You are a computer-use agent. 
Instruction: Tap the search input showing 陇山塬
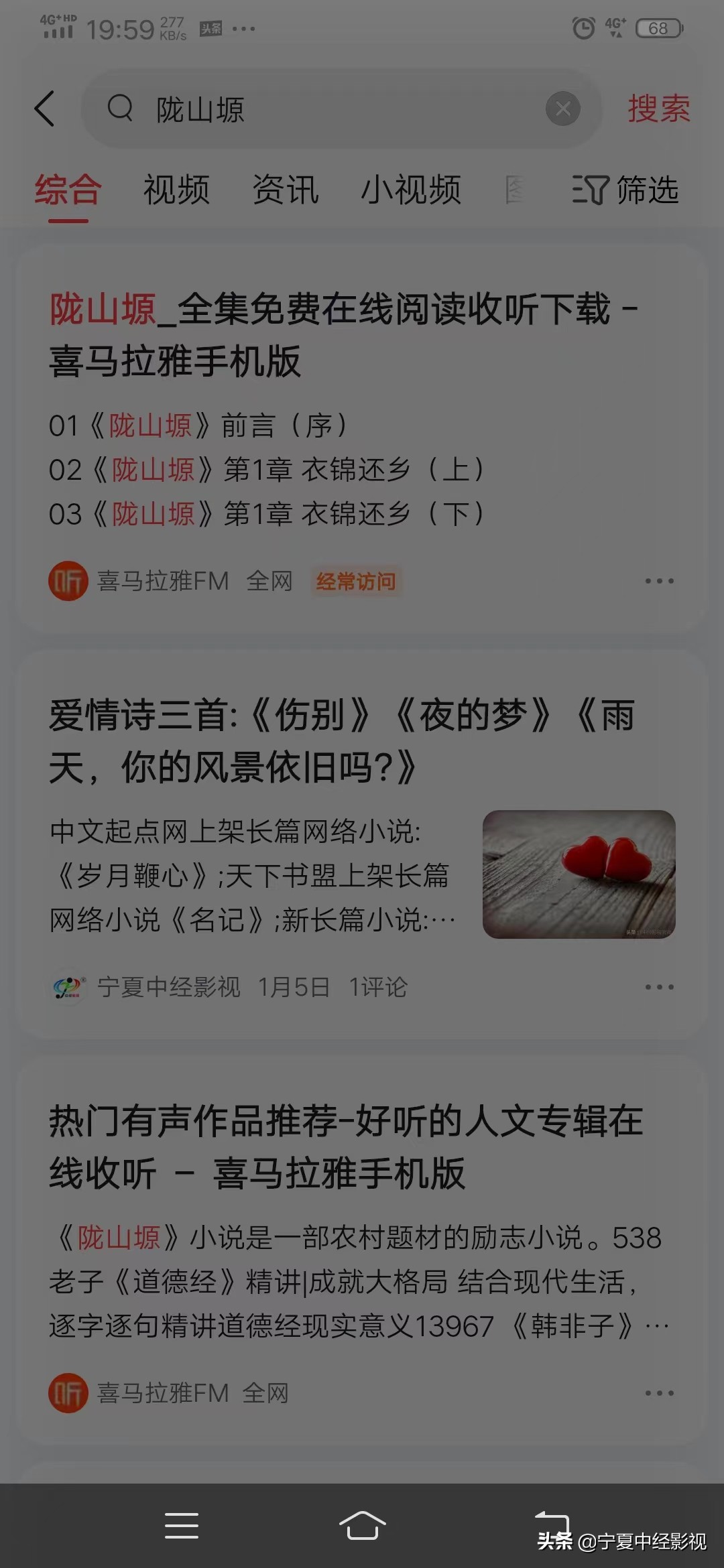tap(302, 109)
